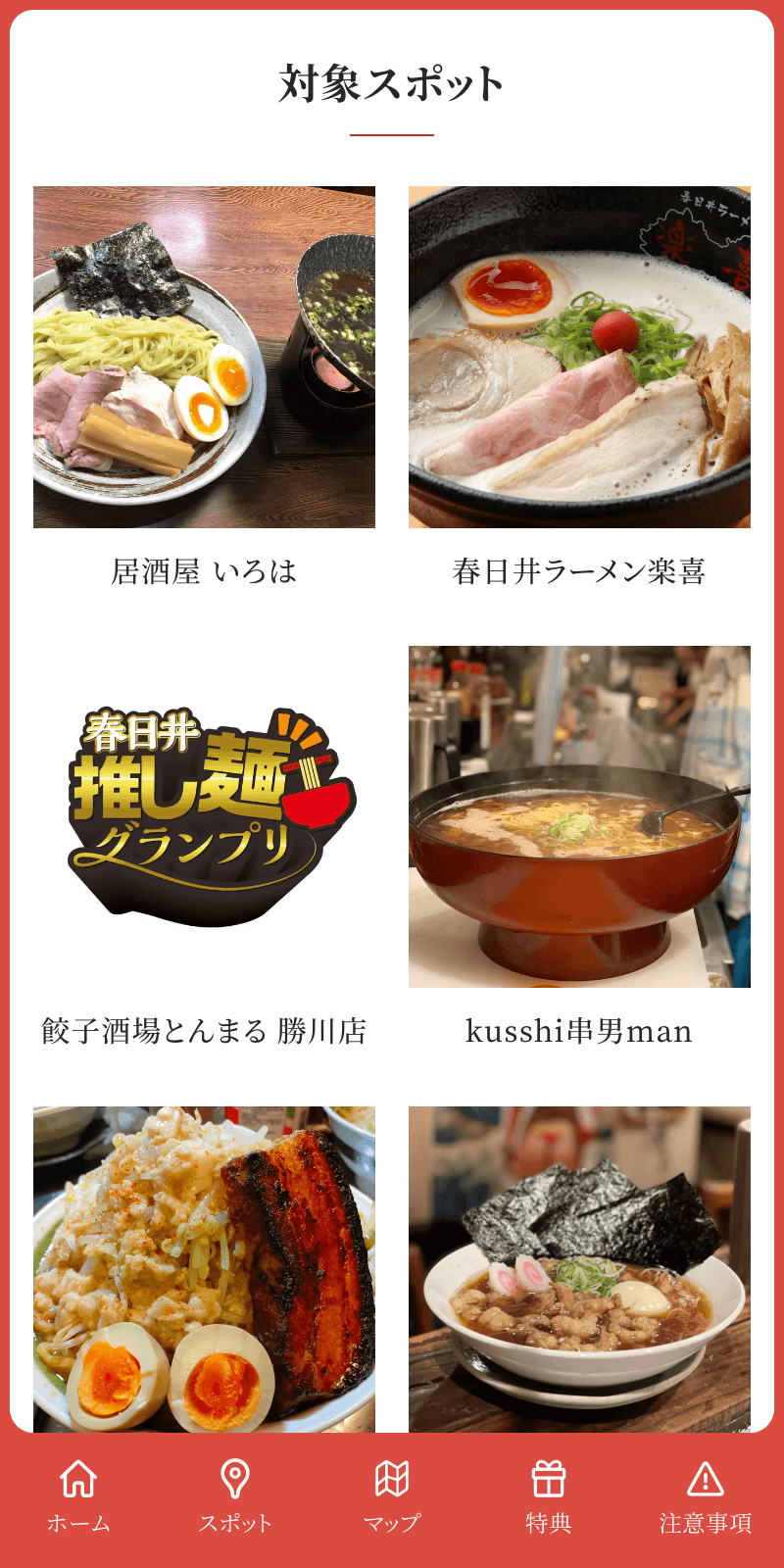The image size is (784, 1568).
Task: Tap the 居酒屋 いろは tsukemen photo
Action: (206, 354)
